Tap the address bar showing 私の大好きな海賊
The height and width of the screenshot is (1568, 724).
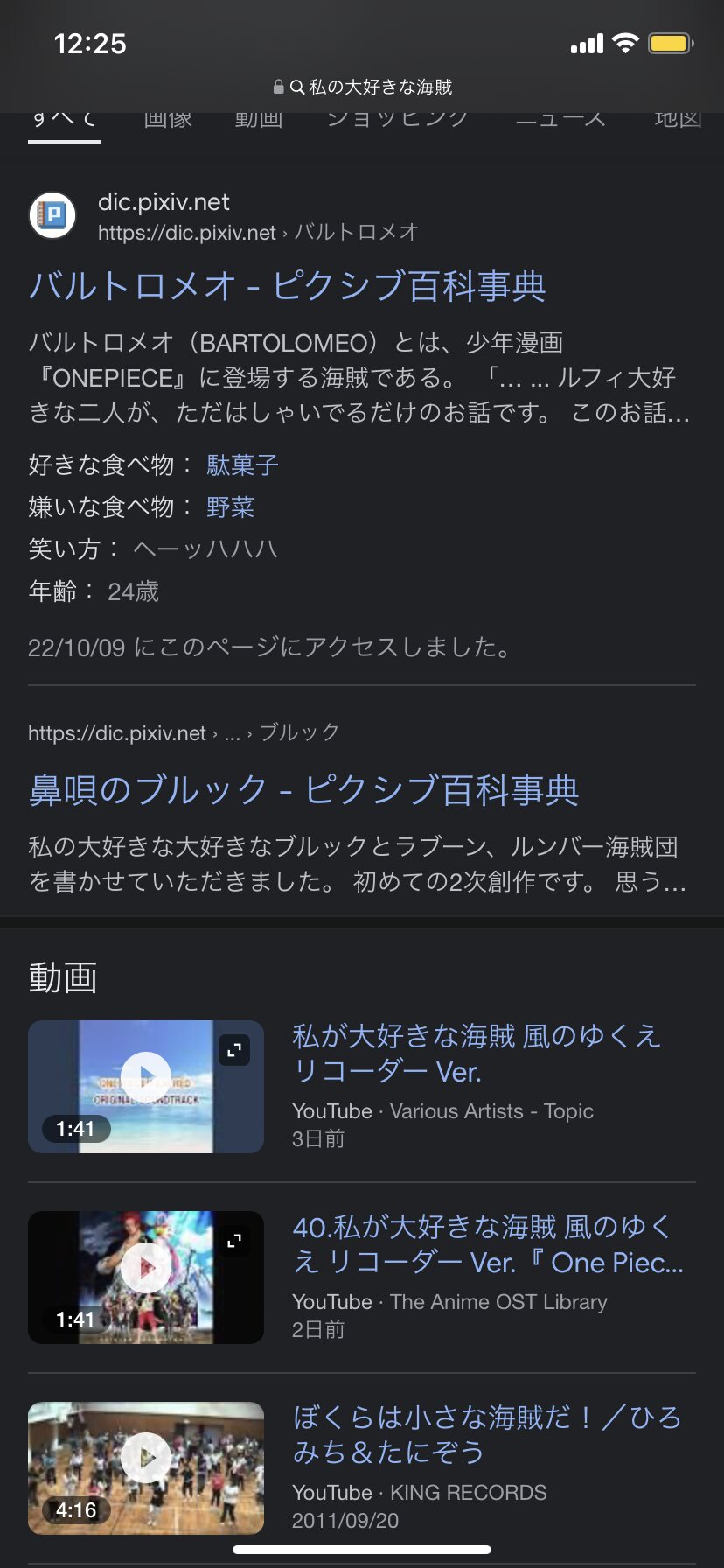[362, 87]
